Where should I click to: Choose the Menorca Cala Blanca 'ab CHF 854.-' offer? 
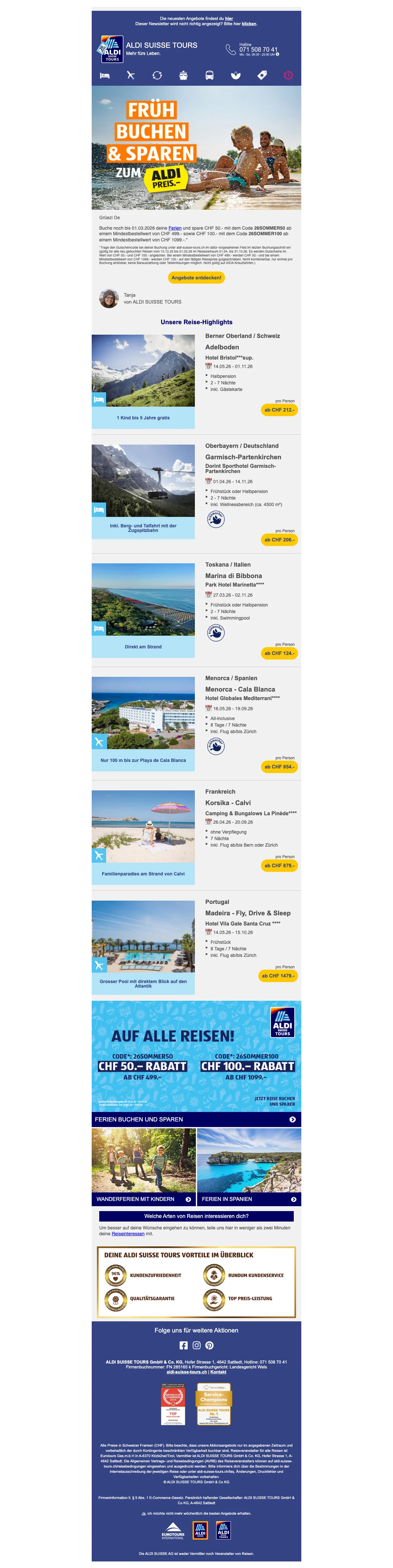[x=279, y=767]
